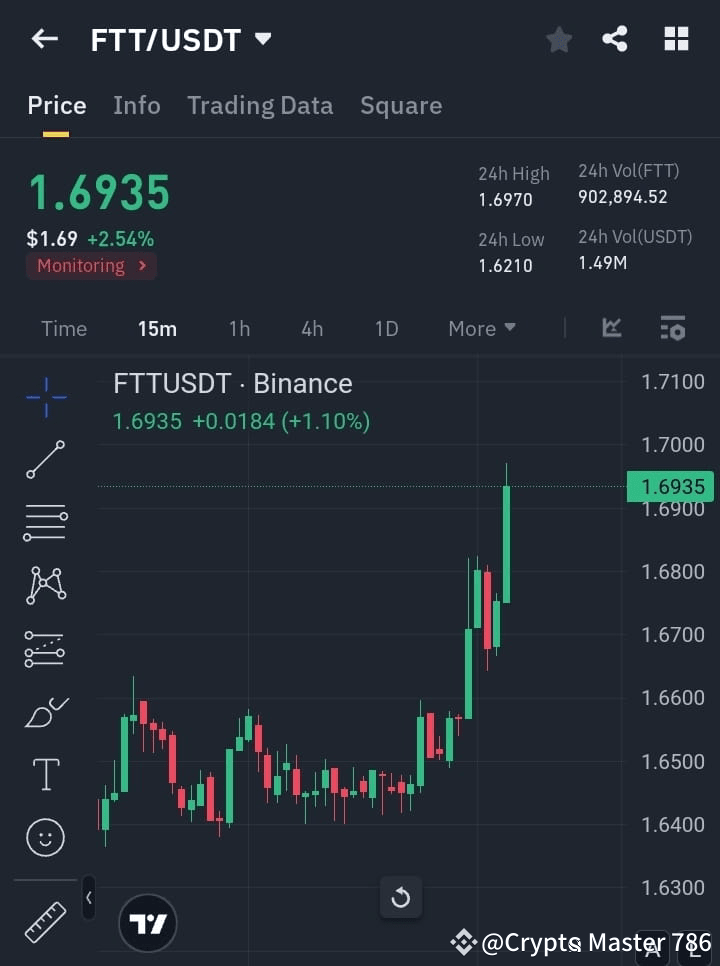This screenshot has height=966, width=720.
Task: Refresh the chart view
Action: (x=401, y=898)
